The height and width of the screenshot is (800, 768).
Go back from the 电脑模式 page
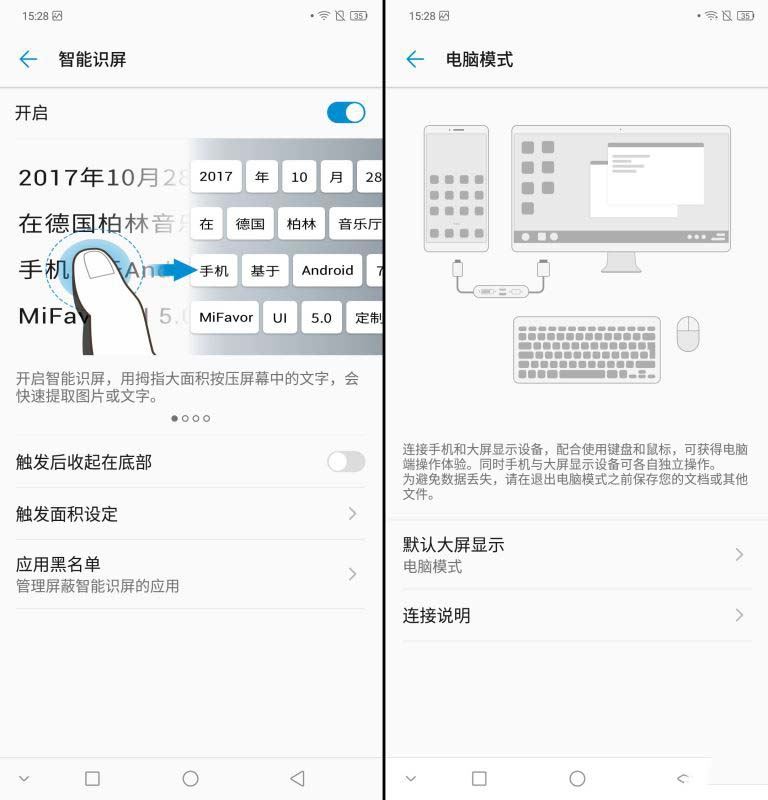point(415,60)
